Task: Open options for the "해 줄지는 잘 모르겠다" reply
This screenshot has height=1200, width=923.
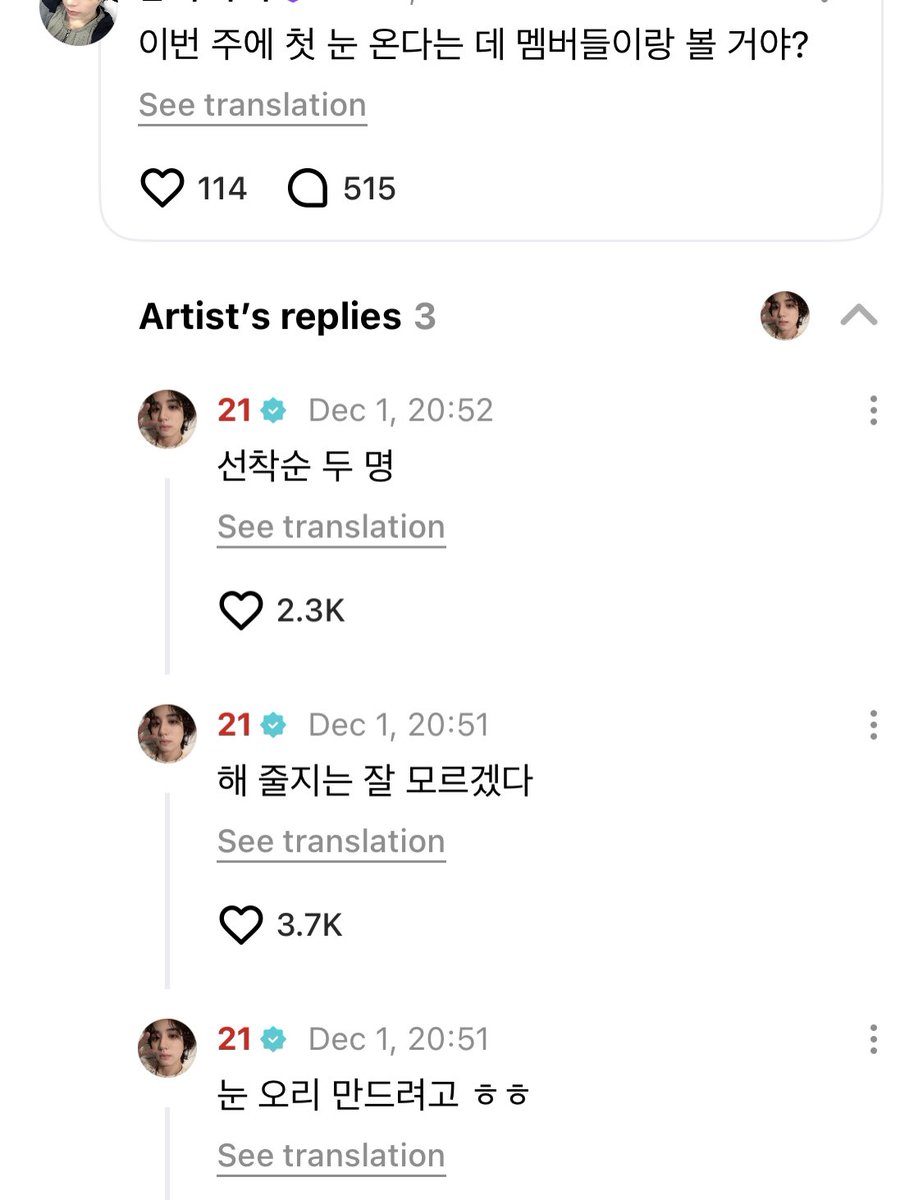Action: (873, 725)
